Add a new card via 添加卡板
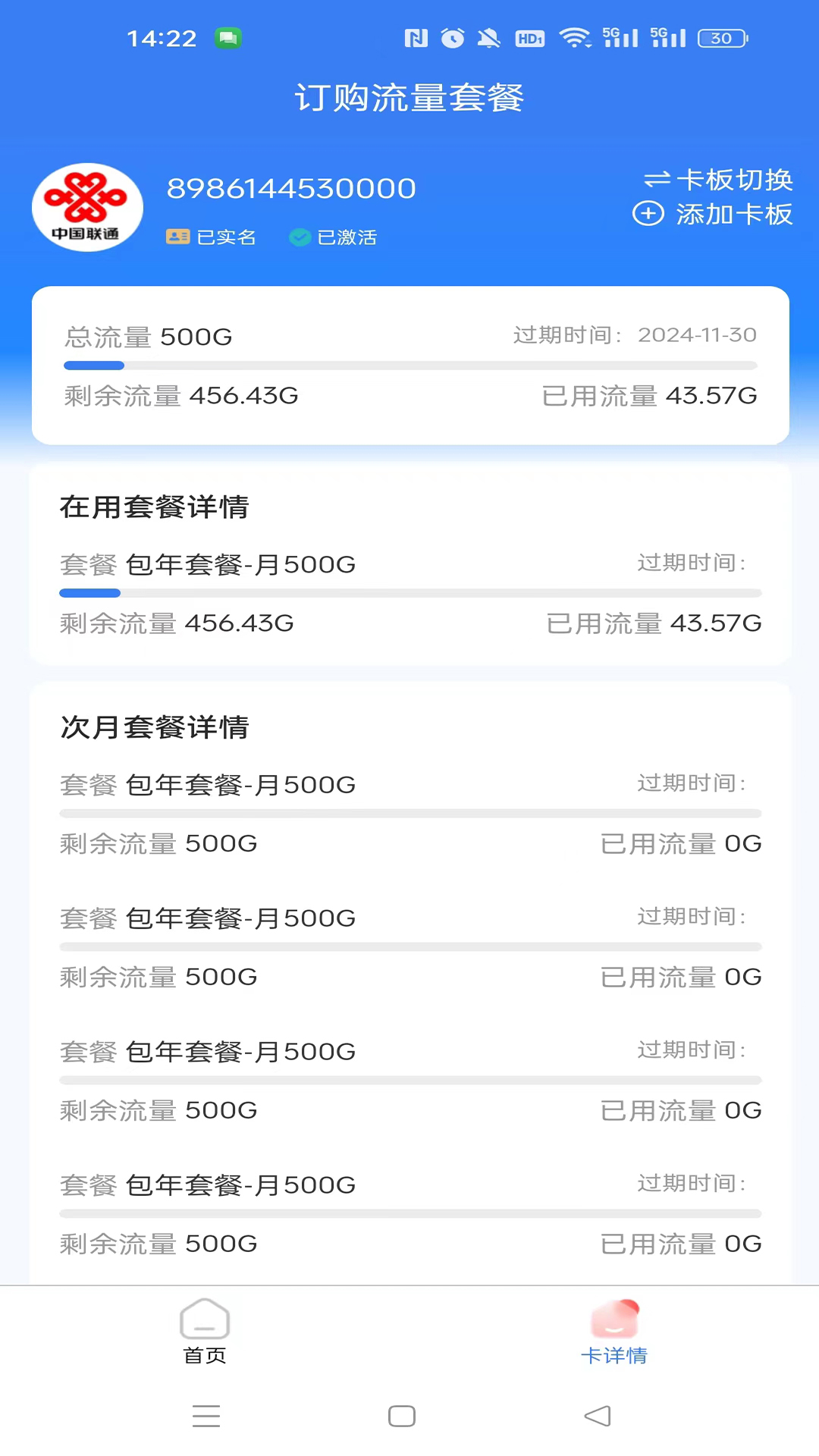819x1456 pixels. (x=714, y=215)
